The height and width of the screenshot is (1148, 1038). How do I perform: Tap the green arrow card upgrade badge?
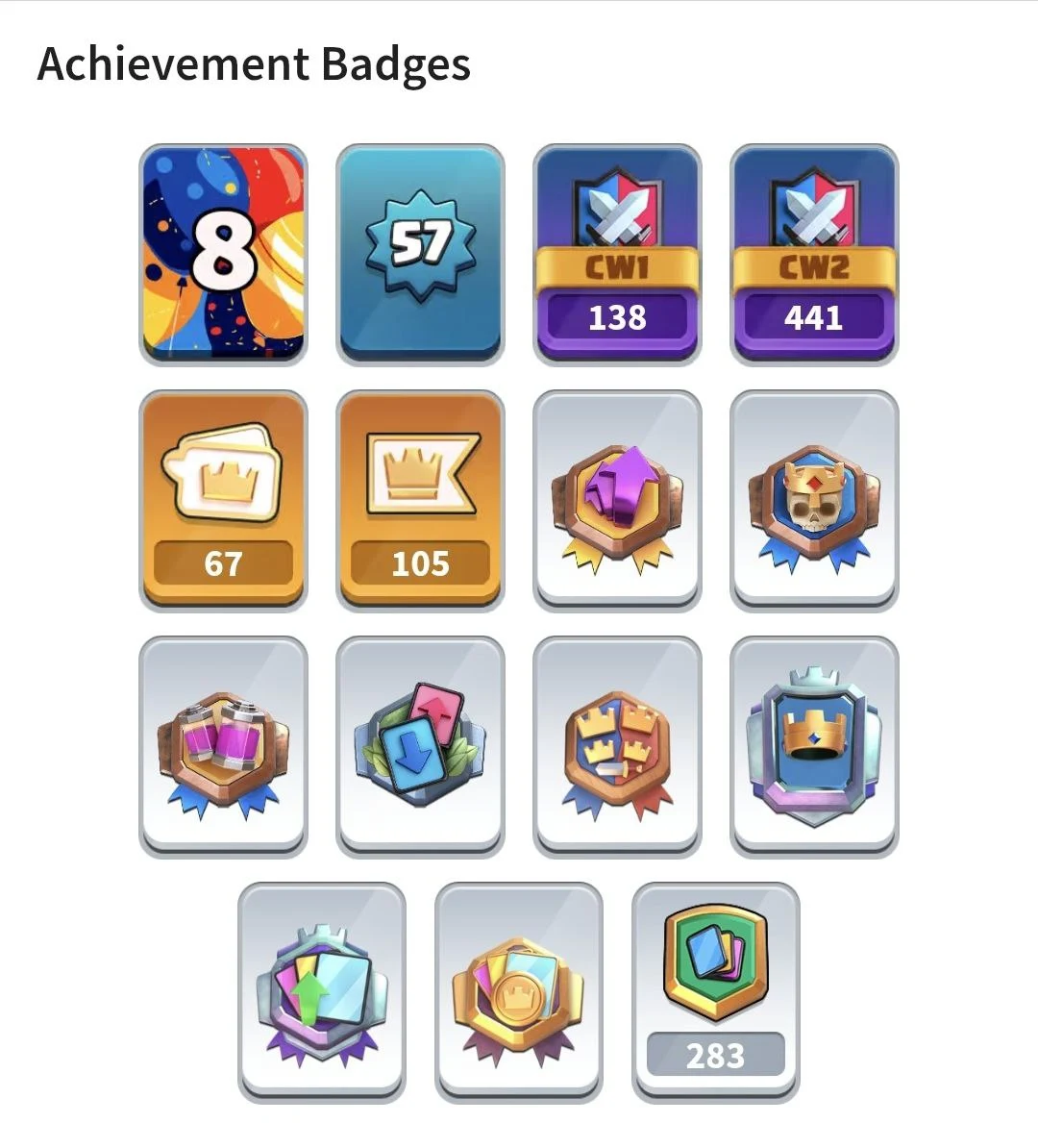tap(322, 991)
